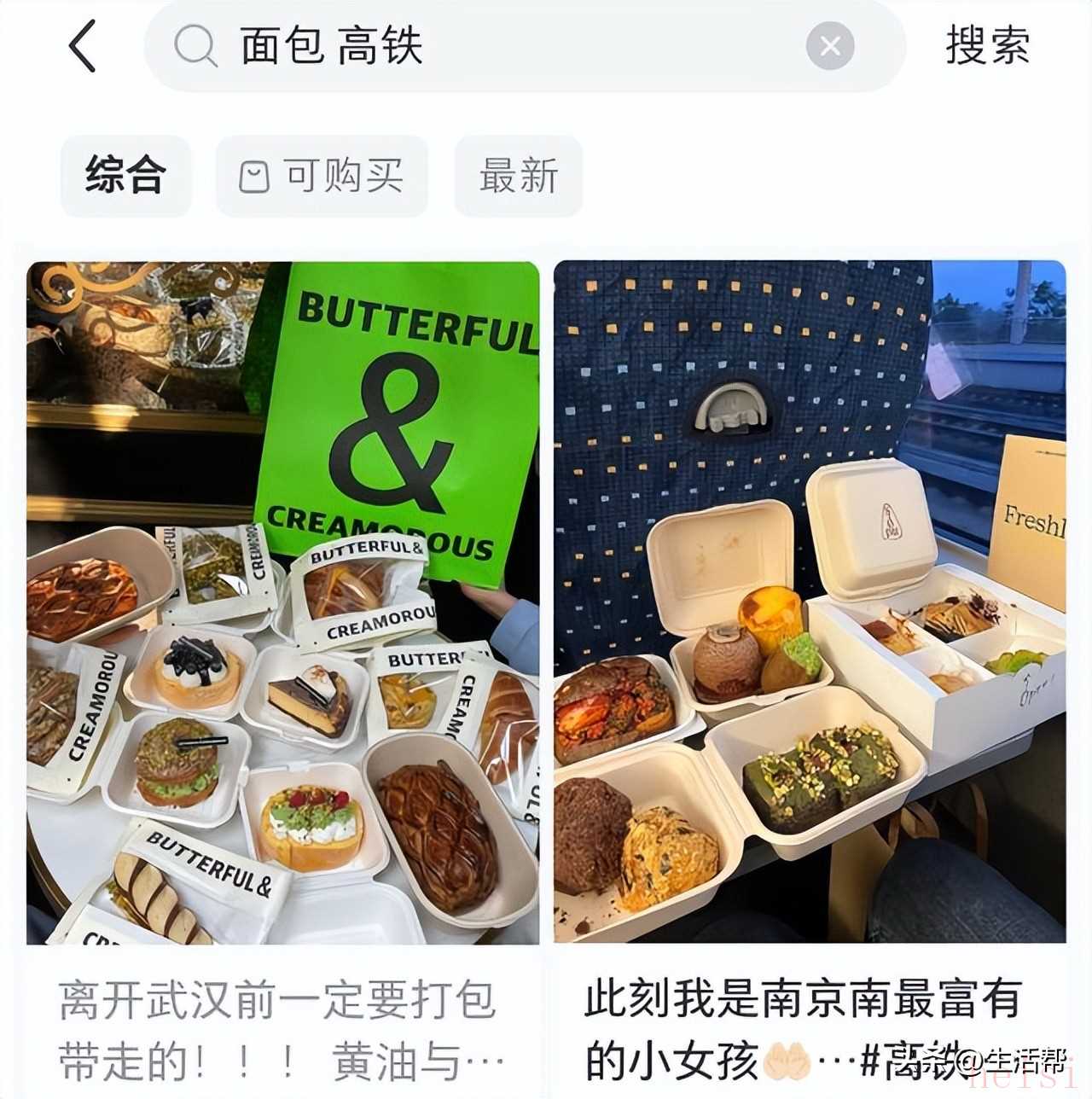Image resolution: width=1092 pixels, height=1099 pixels.
Task: Select the 可购买 filter
Action: pos(322,177)
